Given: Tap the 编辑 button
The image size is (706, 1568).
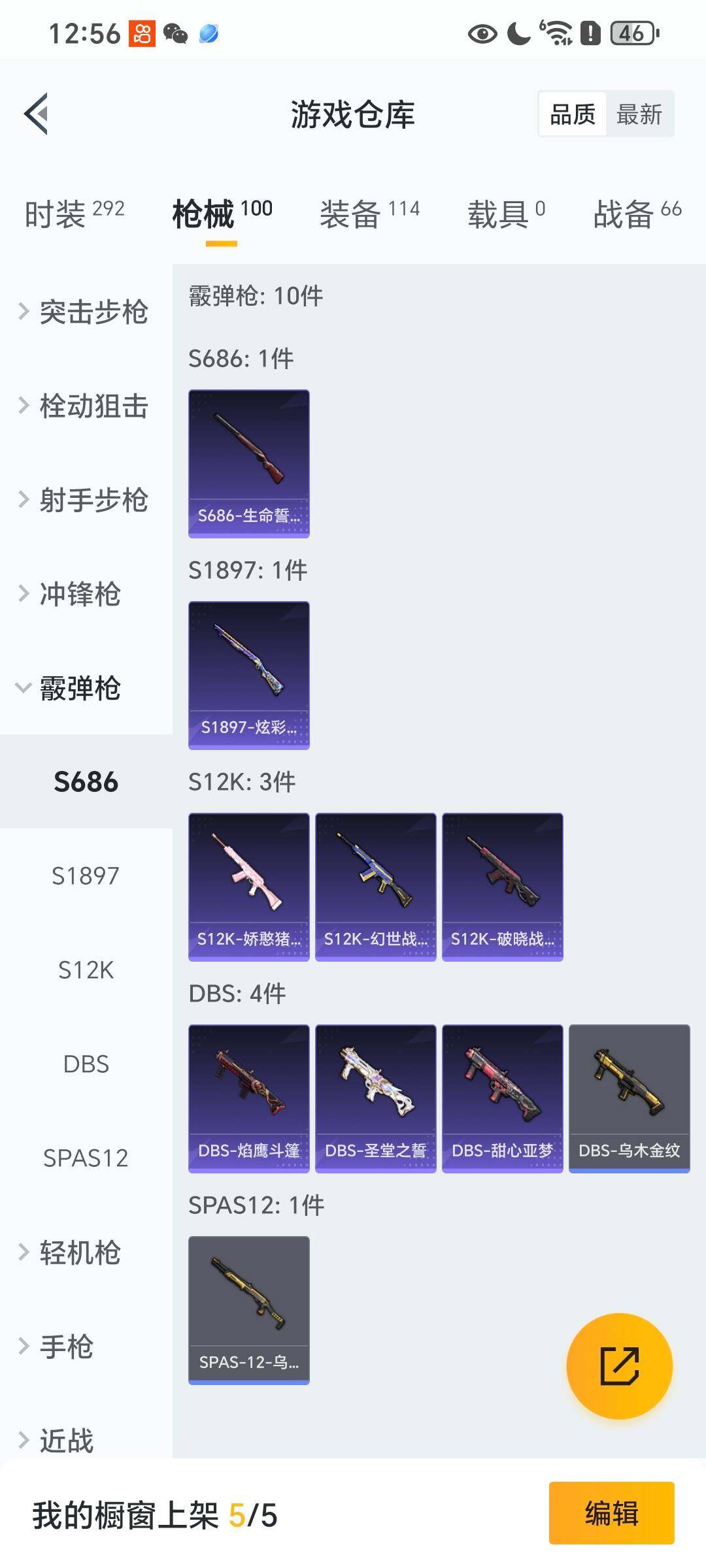Looking at the screenshot, I should pyautogui.click(x=611, y=1513).
